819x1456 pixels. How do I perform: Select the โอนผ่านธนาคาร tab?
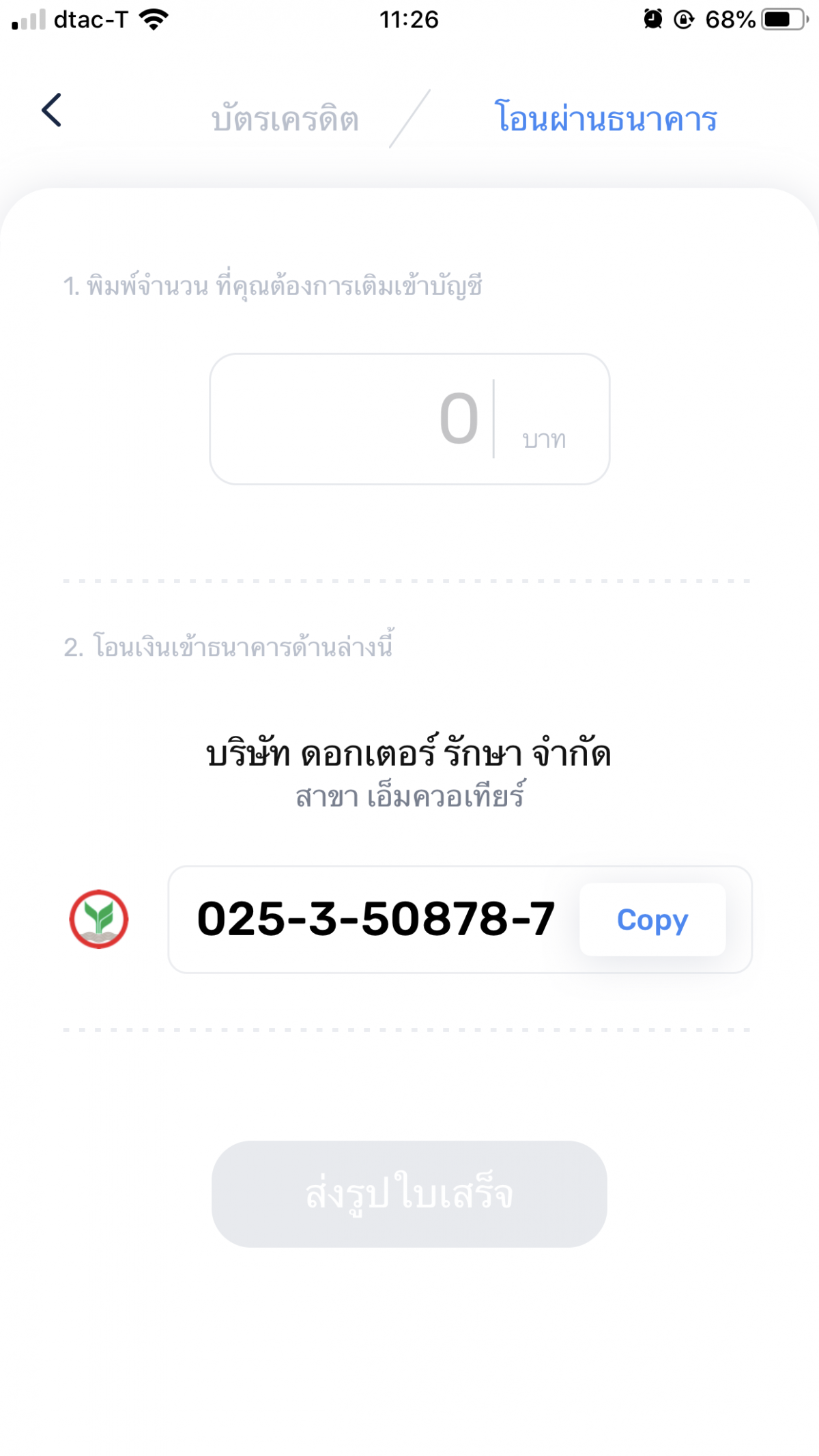click(x=605, y=117)
